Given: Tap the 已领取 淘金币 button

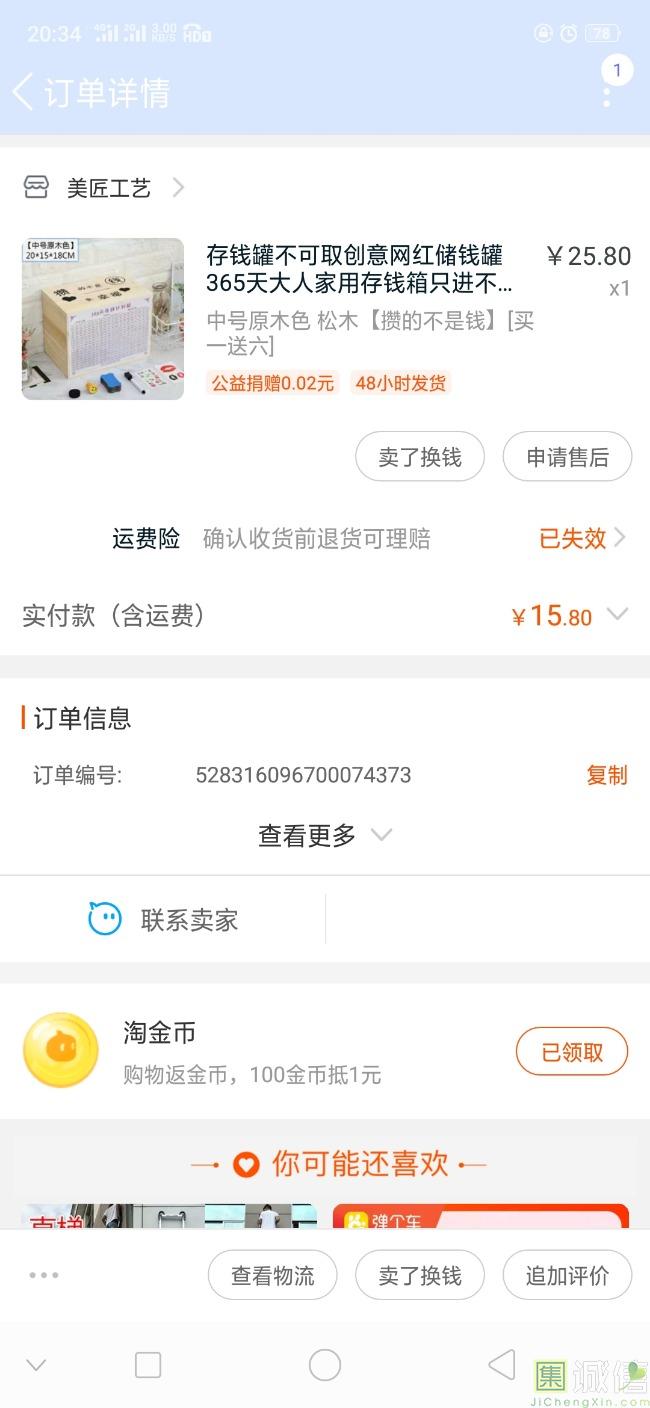Looking at the screenshot, I should pyautogui.click(x=572, y=1052).
